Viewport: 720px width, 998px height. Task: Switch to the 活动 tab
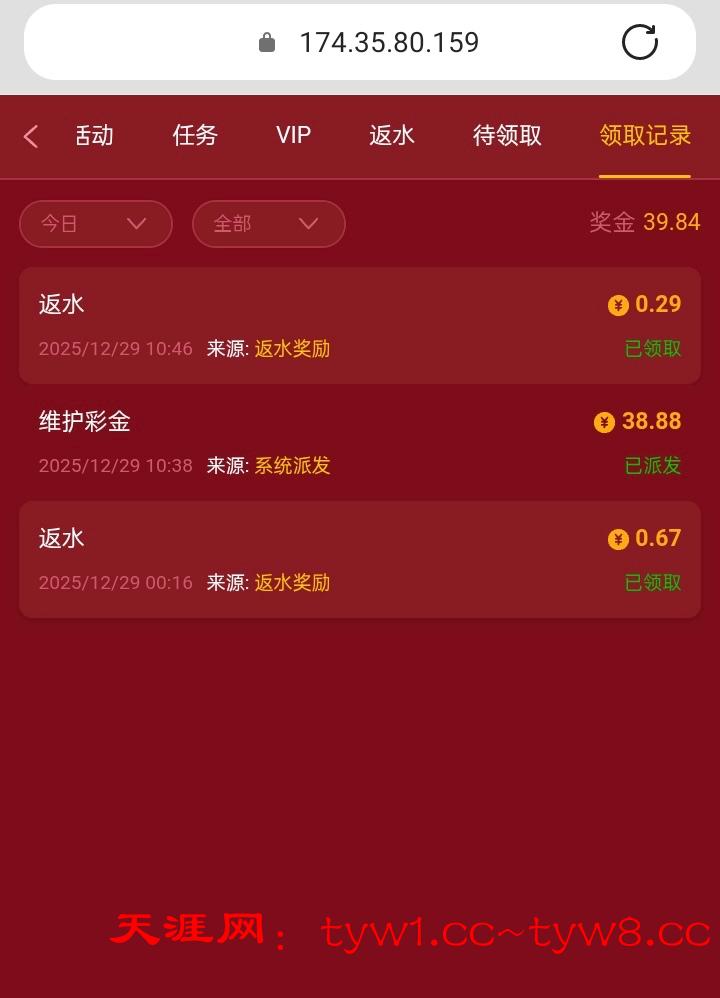(94, 136)
